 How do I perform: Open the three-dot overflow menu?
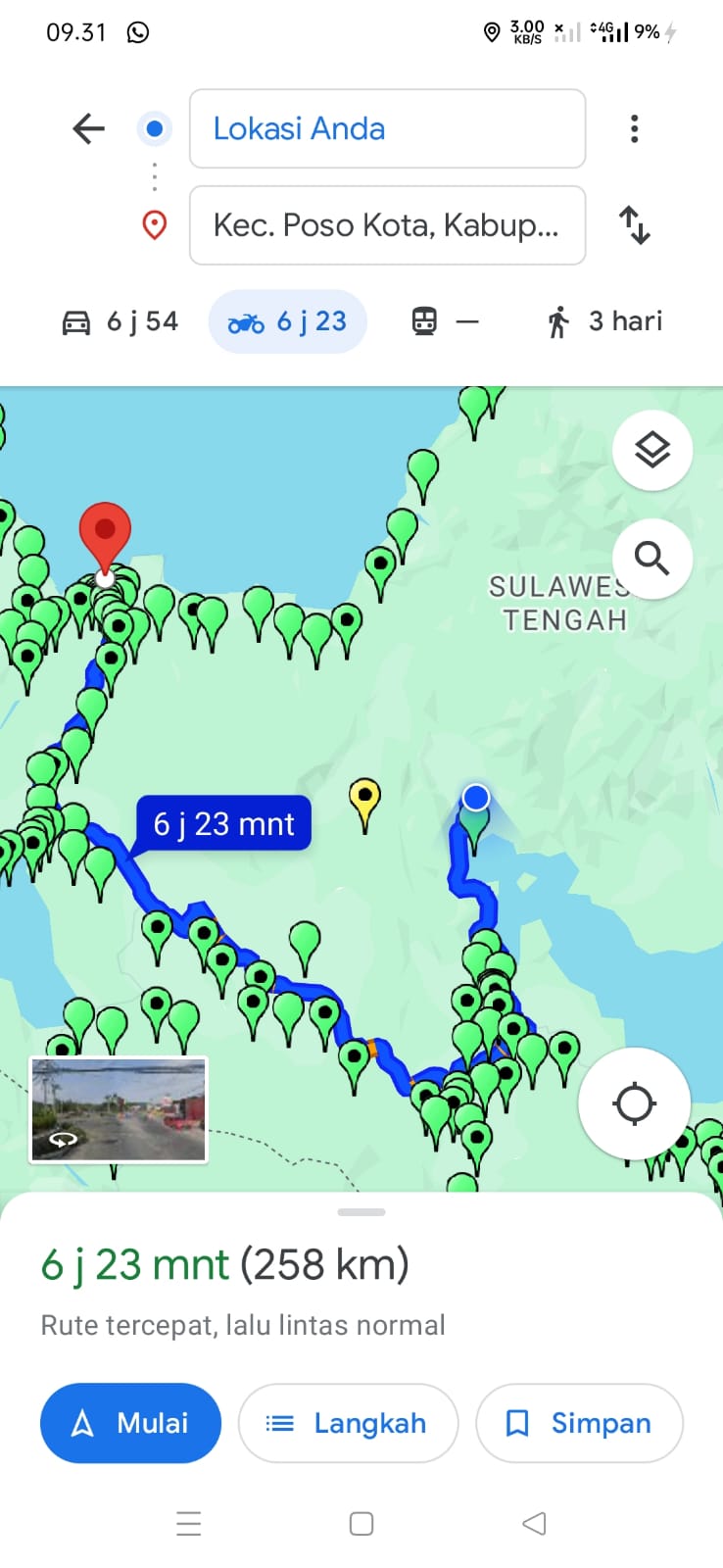[635, 128]
